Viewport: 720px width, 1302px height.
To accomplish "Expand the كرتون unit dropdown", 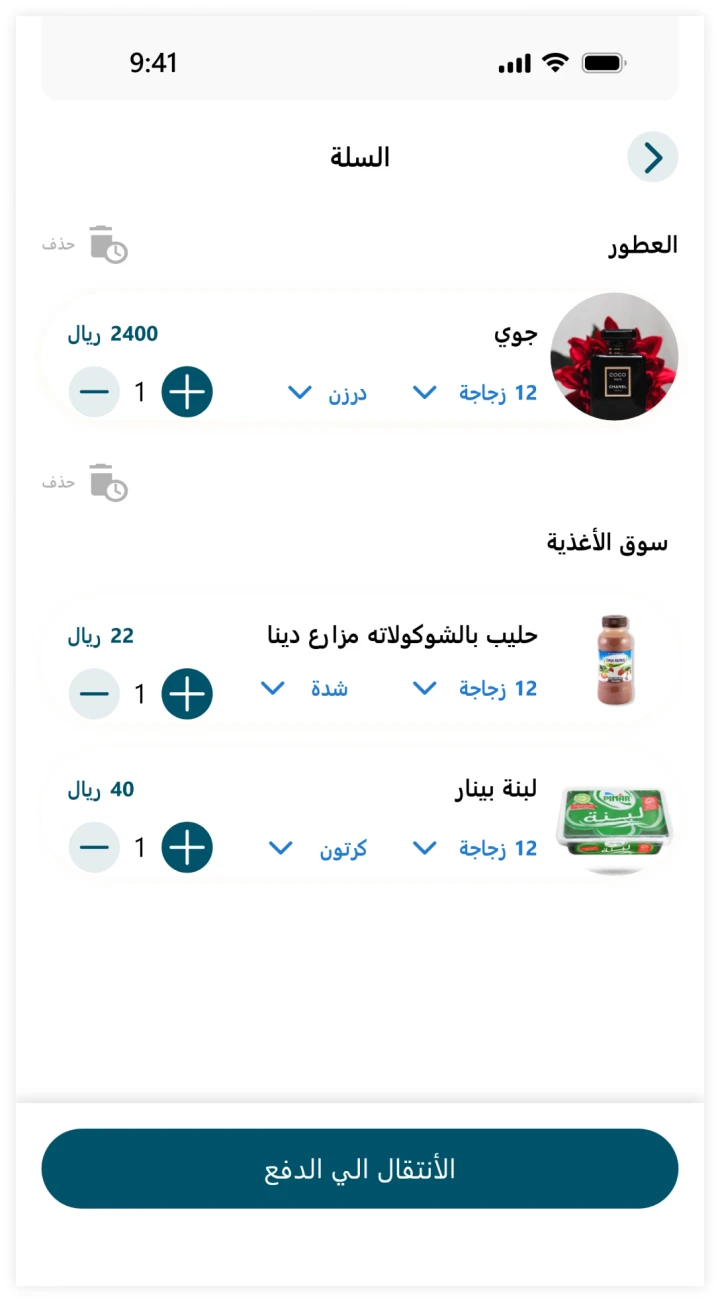I will coord(318,849).
